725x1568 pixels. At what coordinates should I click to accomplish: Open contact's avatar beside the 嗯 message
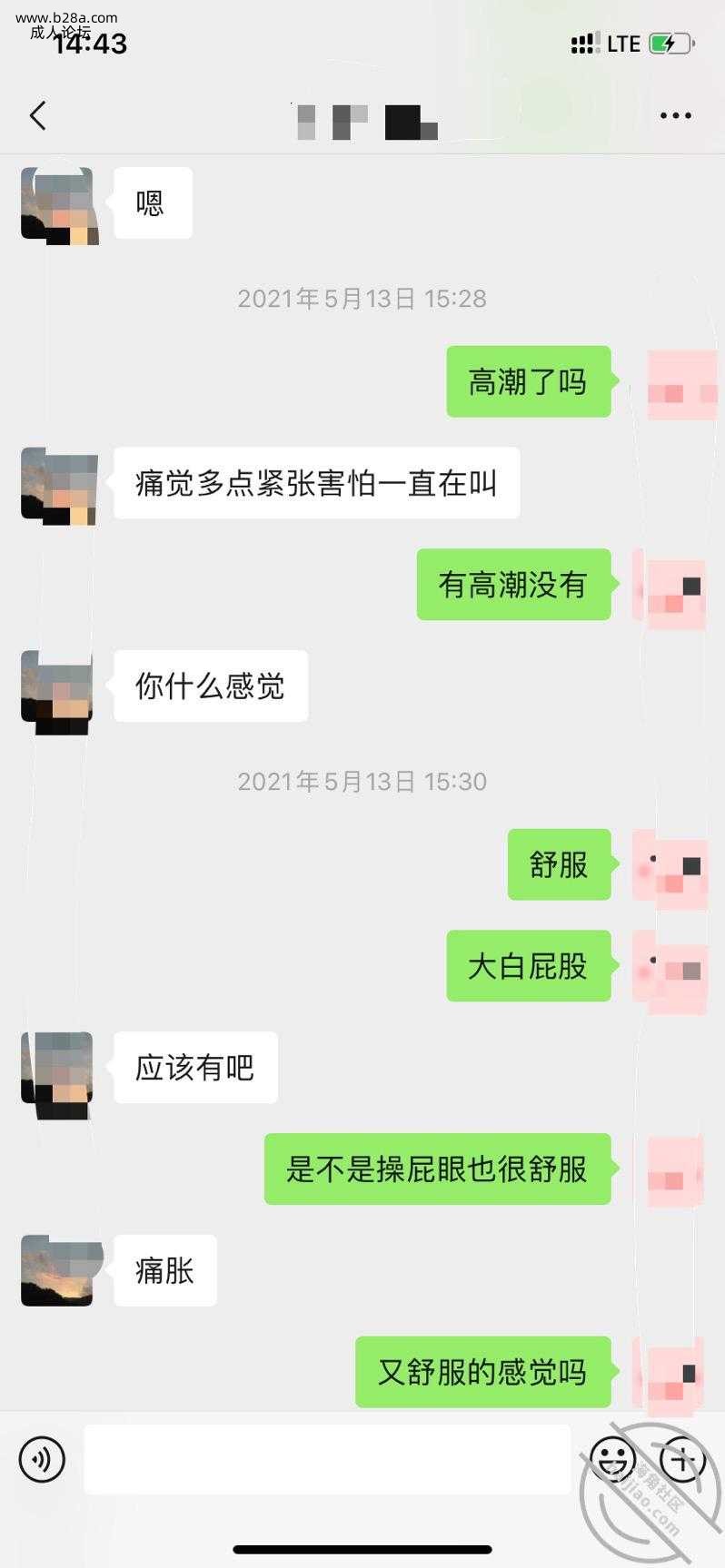[x=57, y=204]
